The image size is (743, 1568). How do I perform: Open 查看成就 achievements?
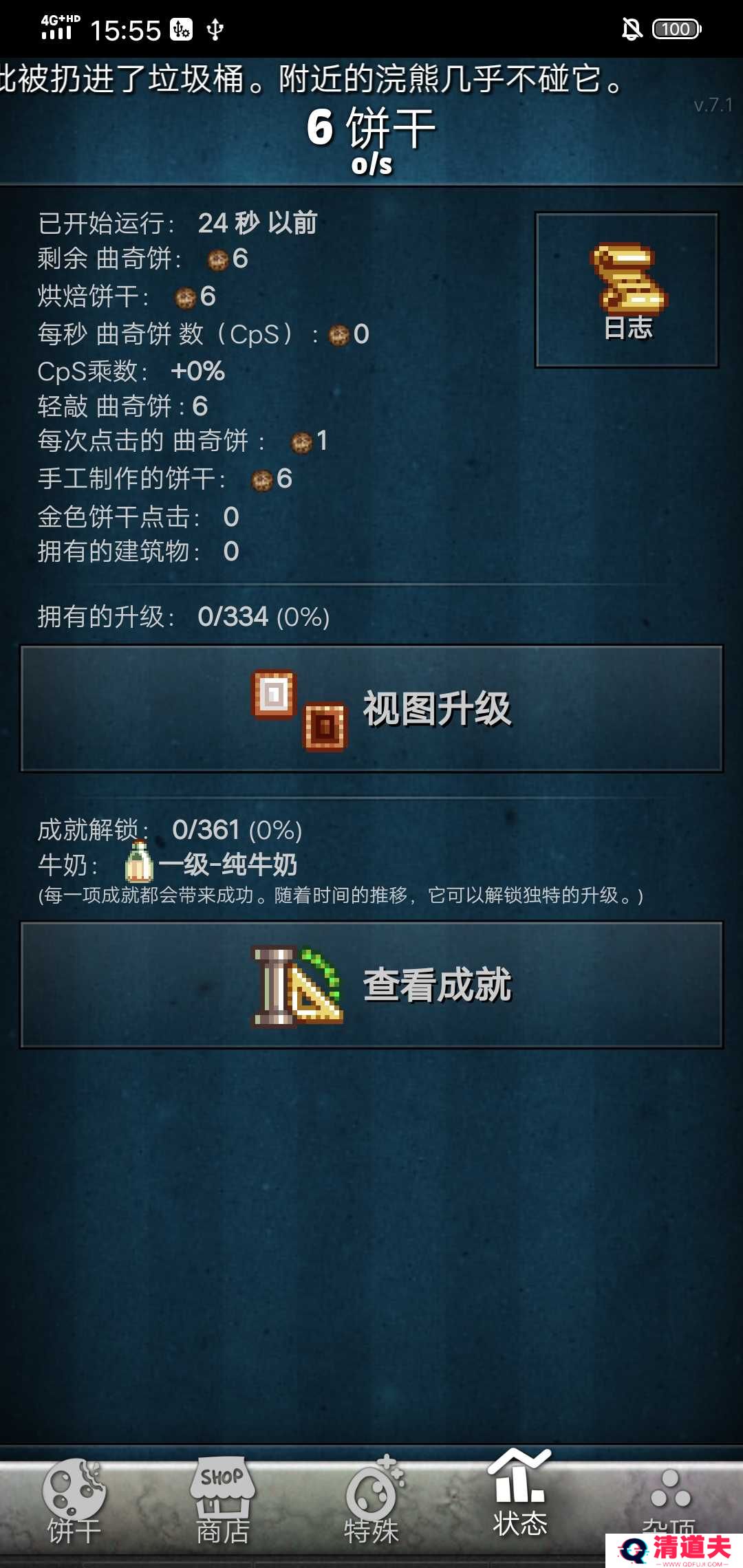(x=371, y=985)
